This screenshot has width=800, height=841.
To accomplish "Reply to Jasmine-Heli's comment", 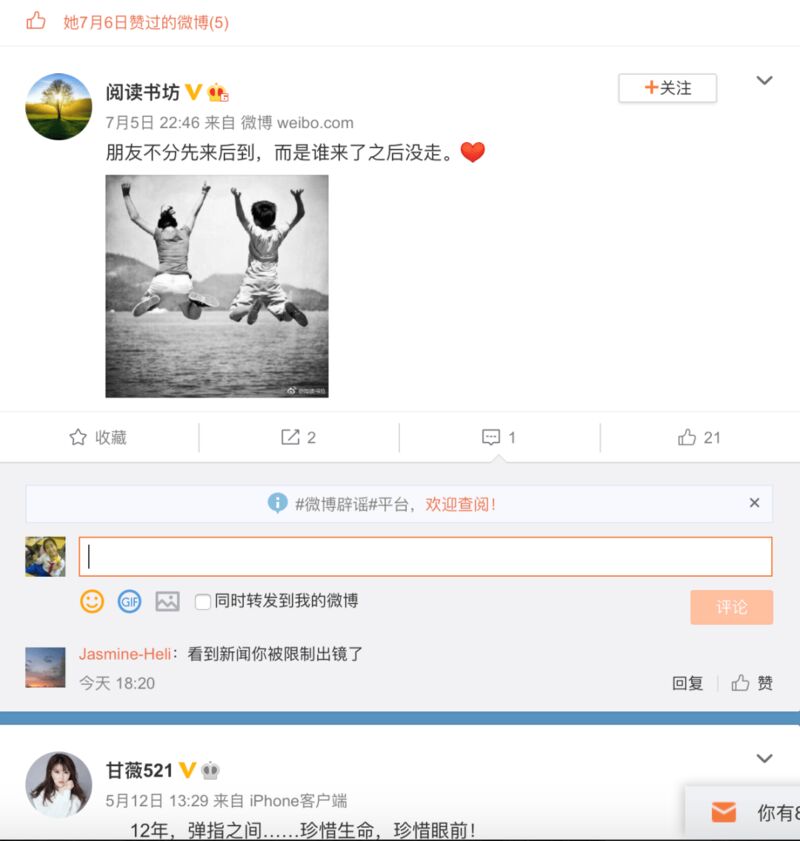I will (x=687, y=683).
